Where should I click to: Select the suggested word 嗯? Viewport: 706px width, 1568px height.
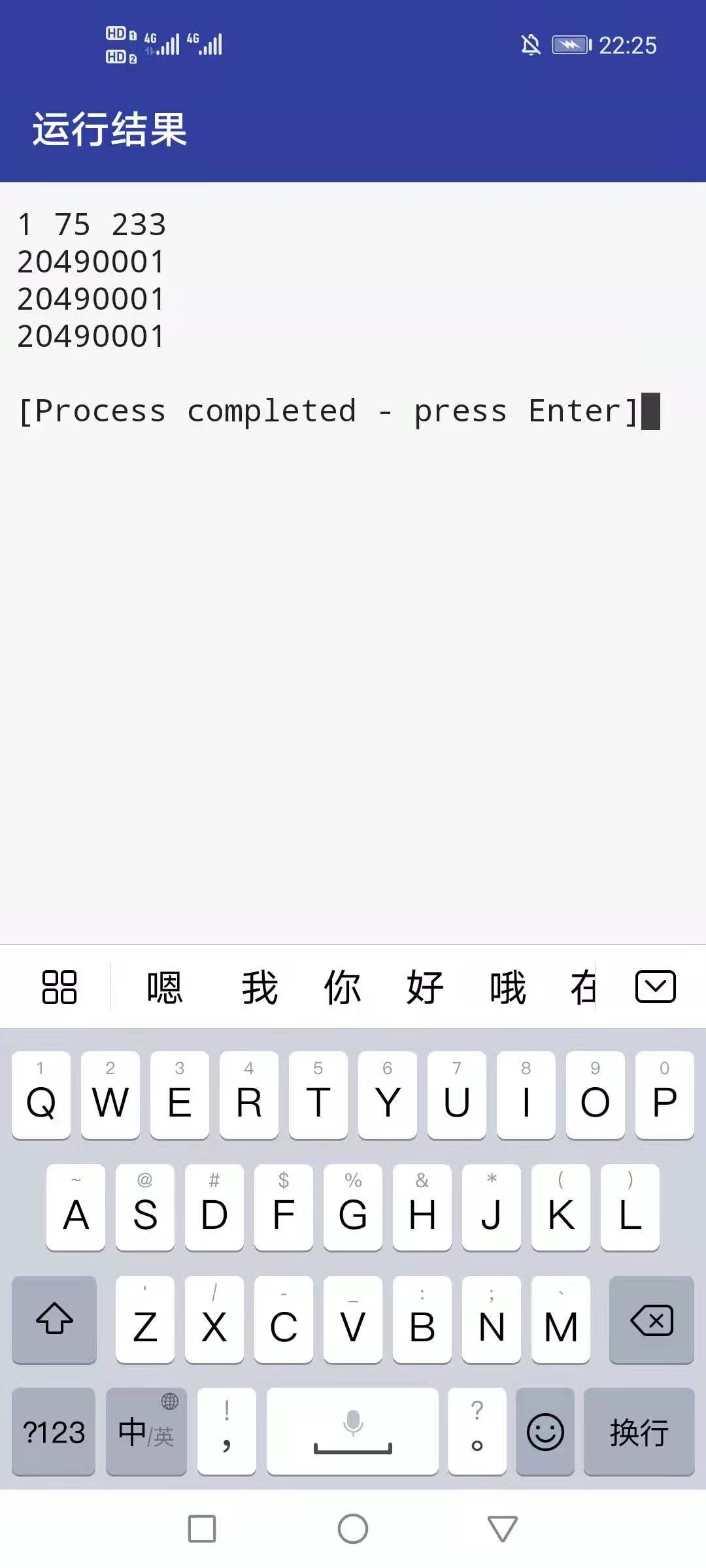coord(164,987)
